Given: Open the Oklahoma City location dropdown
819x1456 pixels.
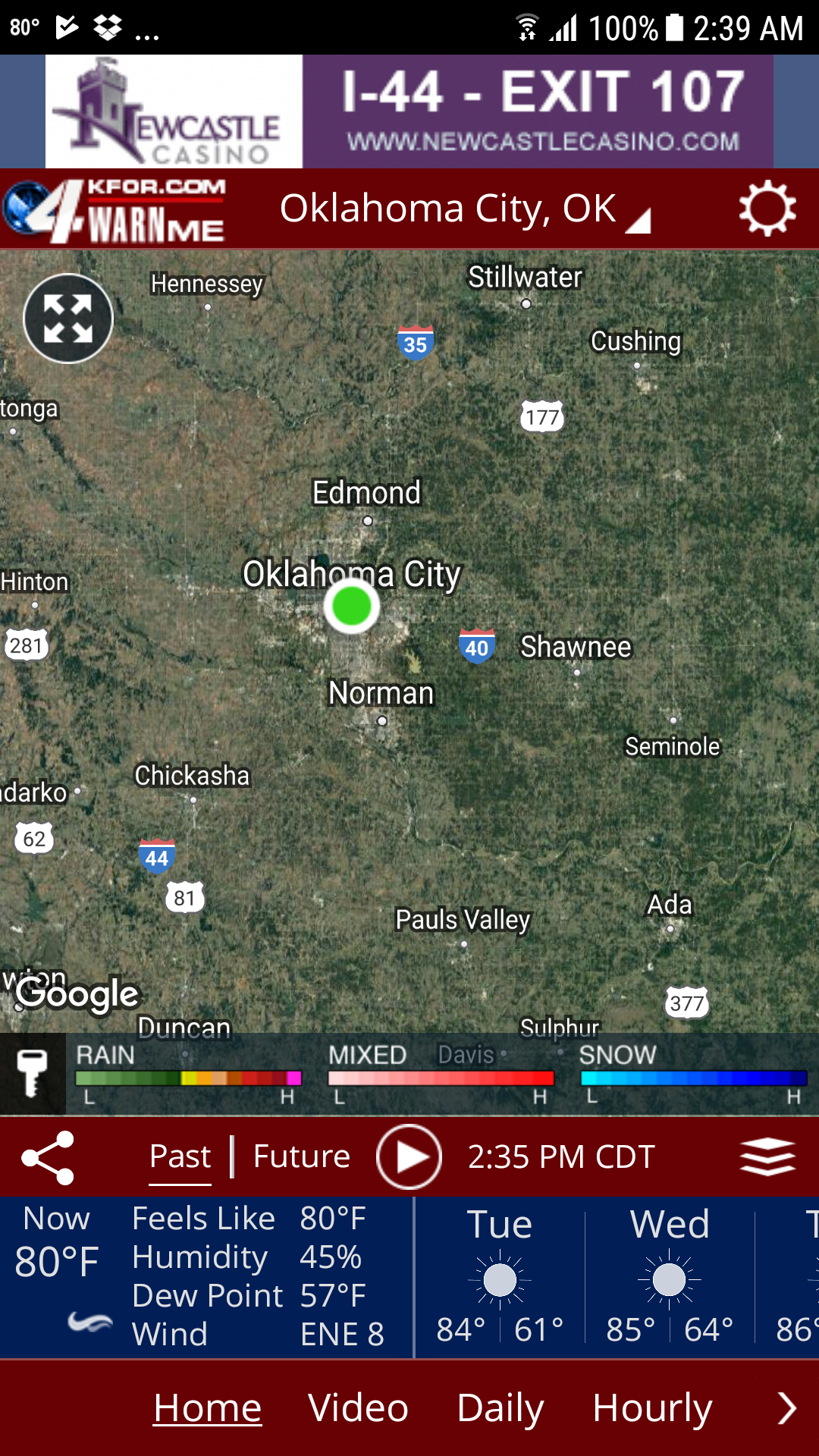Looking at the screenshot, I should [x=464, y=209].
